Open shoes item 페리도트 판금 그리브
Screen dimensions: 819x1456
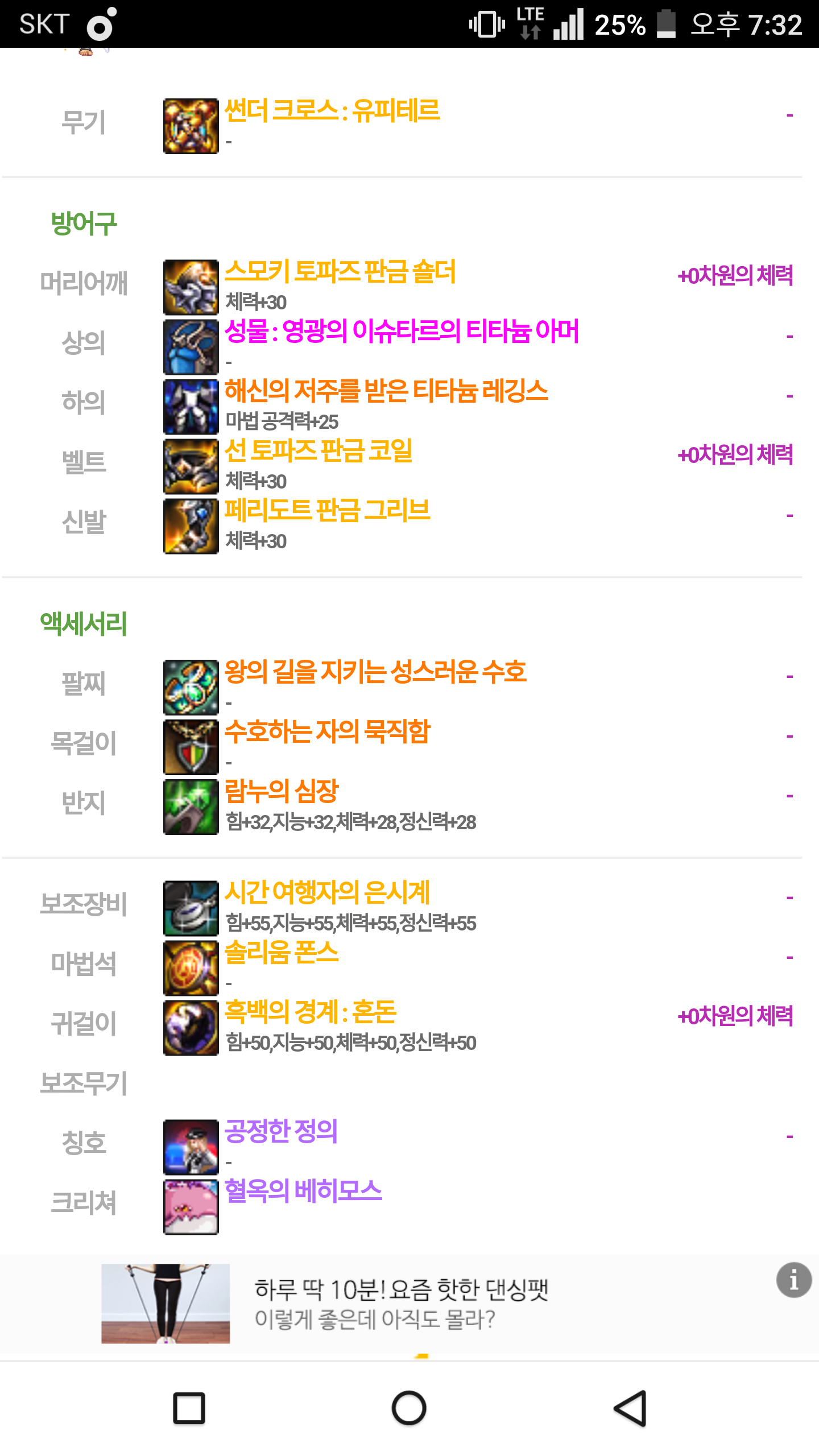click(327, 510)
